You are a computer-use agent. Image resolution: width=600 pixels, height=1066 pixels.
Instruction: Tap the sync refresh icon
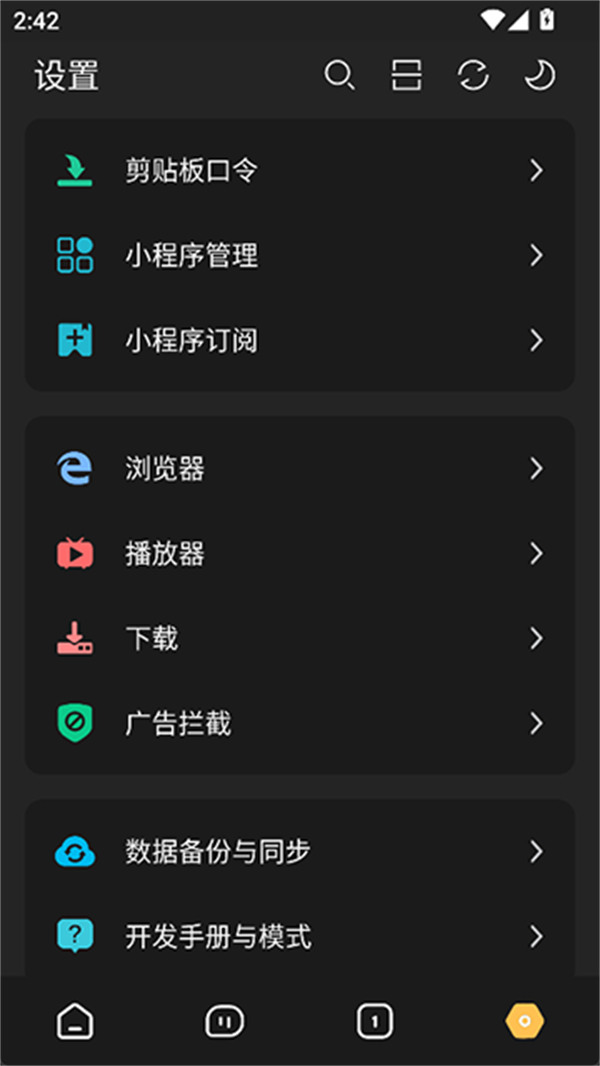coord(473,76)
